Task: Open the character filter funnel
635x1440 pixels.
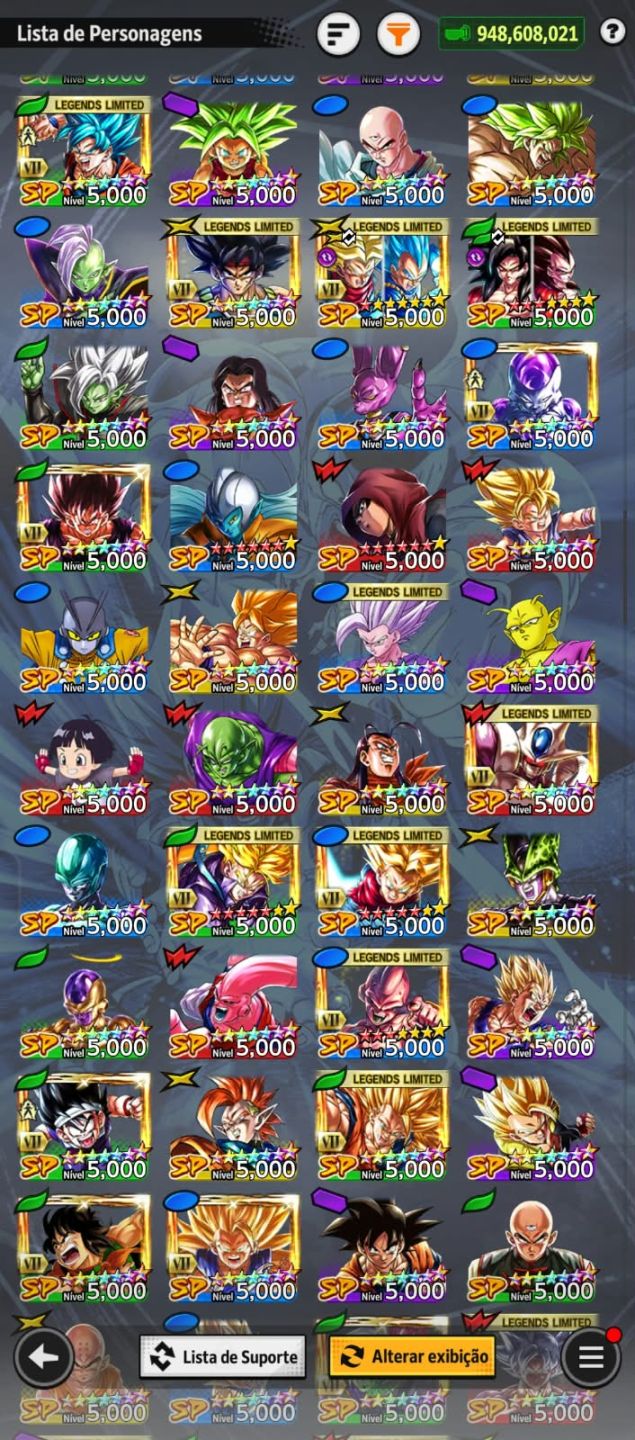Action: pos(398,35)
